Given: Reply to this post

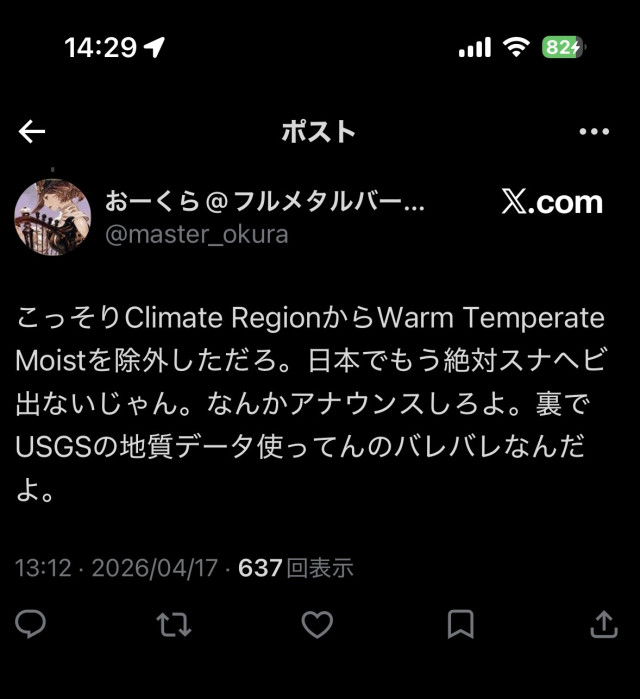Looking at the screenshot, I should point(31,625).
